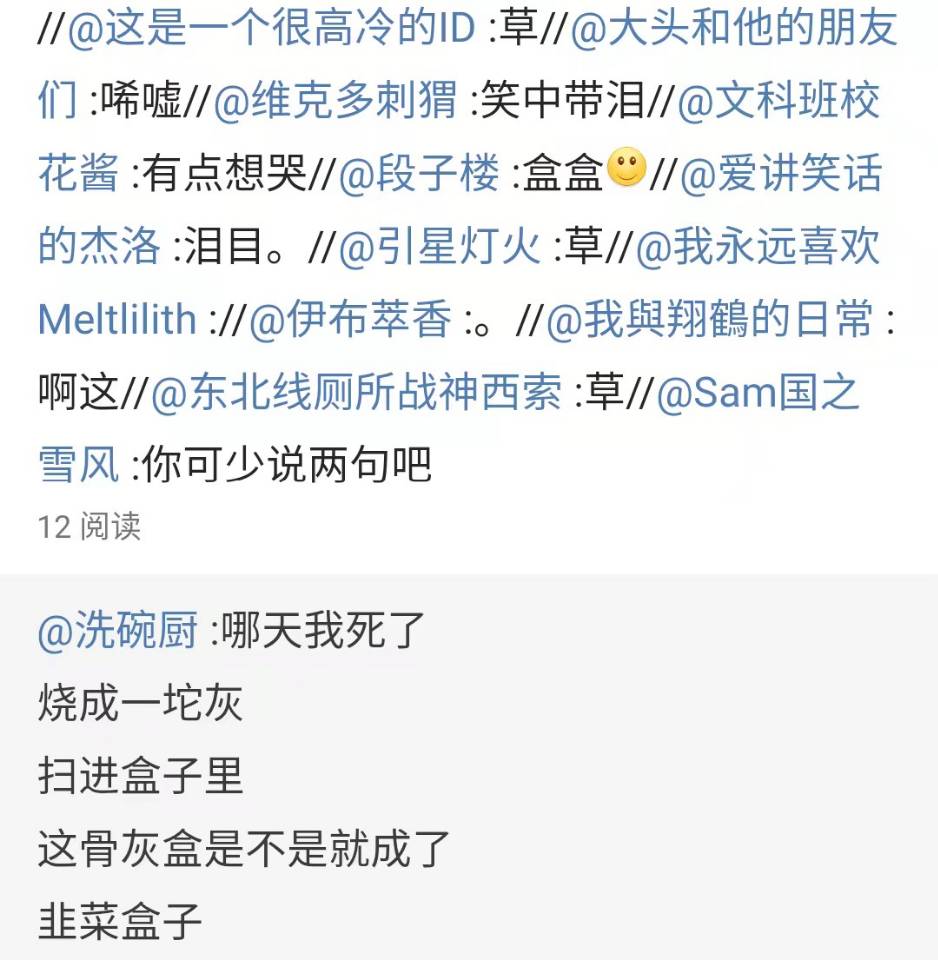This screenshot has width=938, height=960.
Task: Tap the @维克多刺猬 mention
Action: (x=335, y=103)
